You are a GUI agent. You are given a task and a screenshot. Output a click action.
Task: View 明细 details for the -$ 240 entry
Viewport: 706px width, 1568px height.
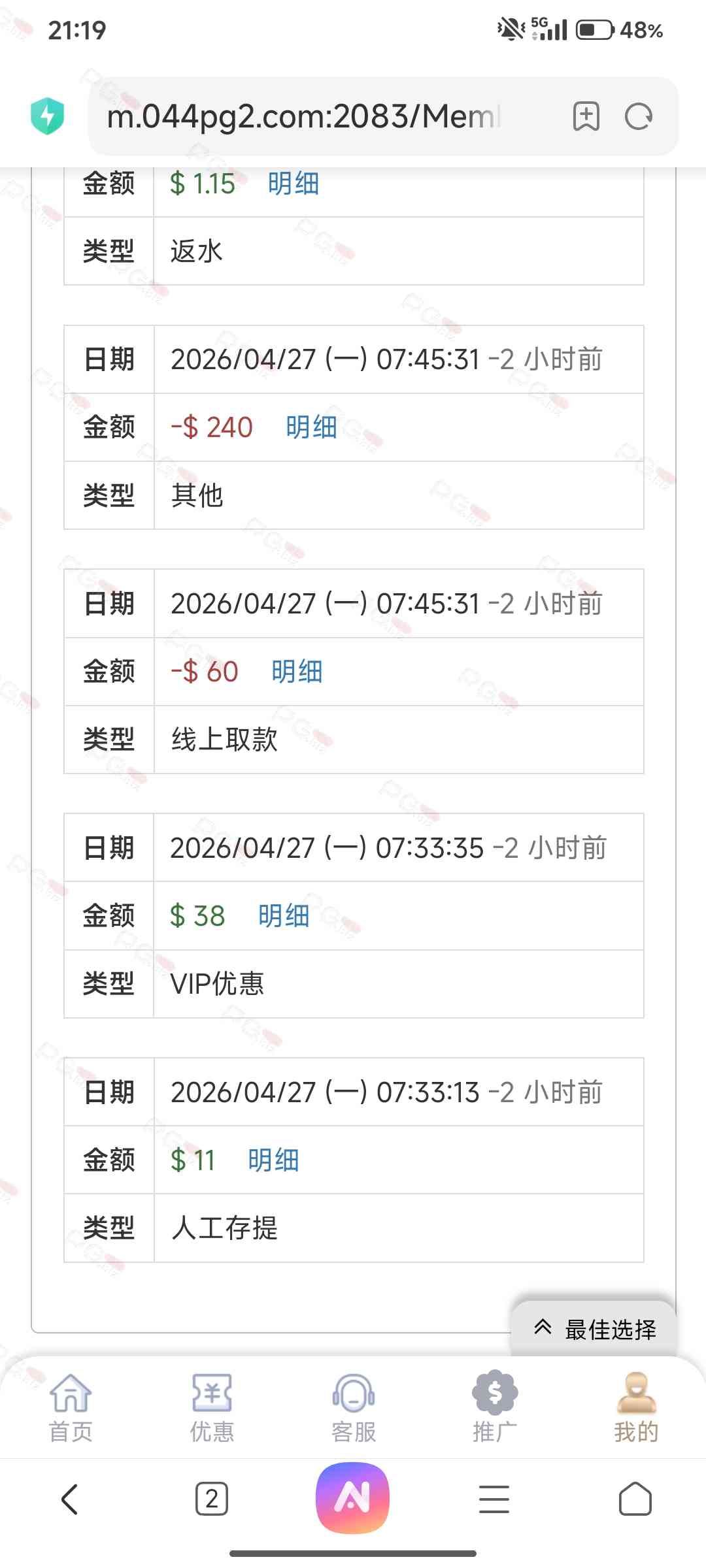(311, 427)
